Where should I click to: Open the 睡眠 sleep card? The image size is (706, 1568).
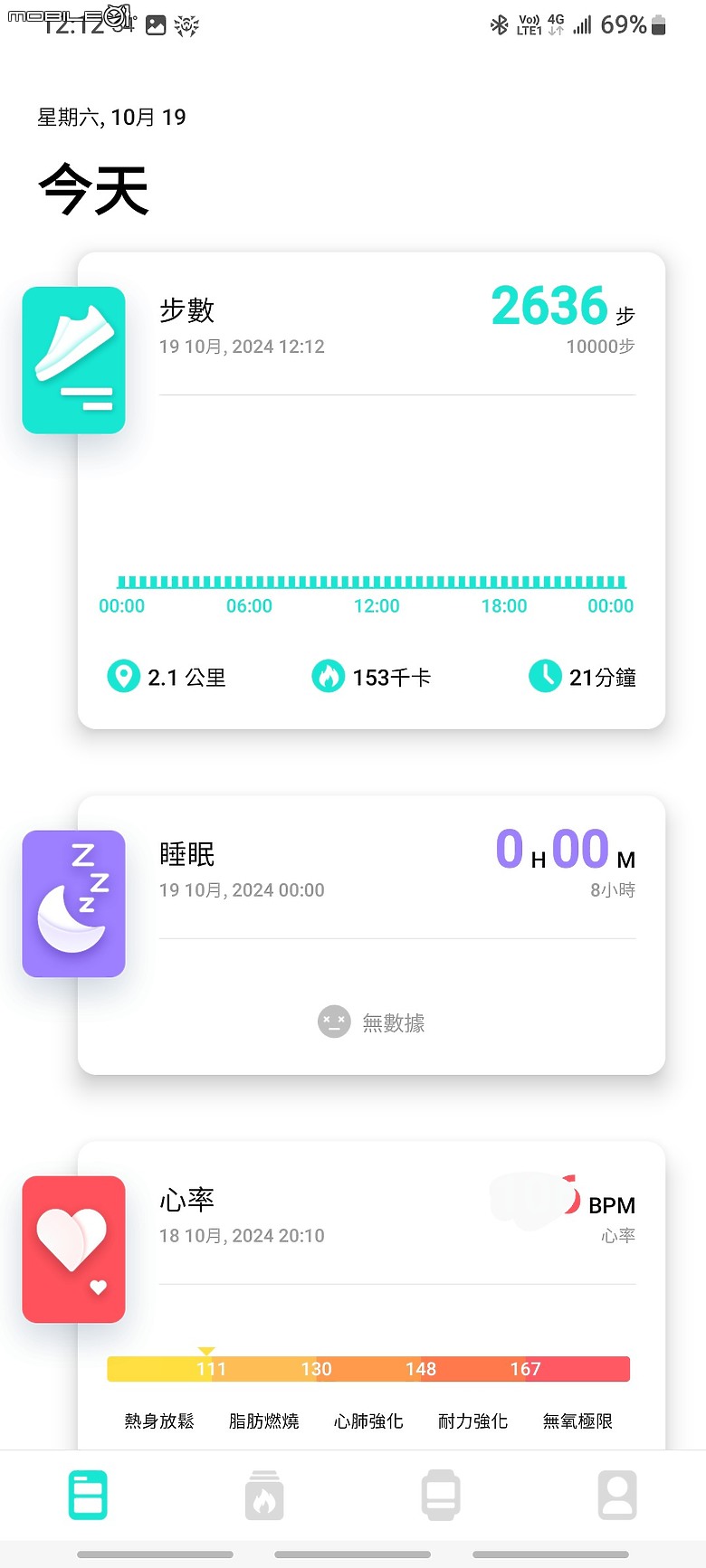371,935
